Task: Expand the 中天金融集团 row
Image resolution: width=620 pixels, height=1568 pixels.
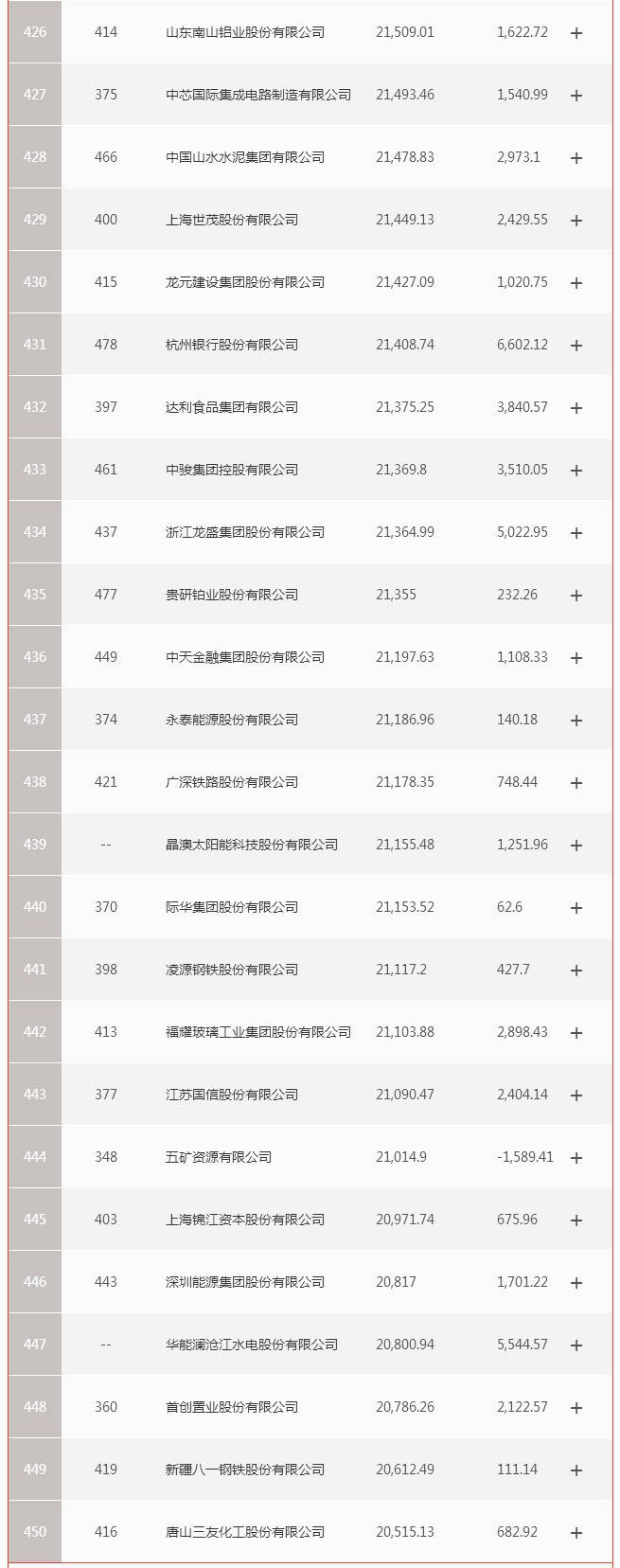Action: point(576,658)
